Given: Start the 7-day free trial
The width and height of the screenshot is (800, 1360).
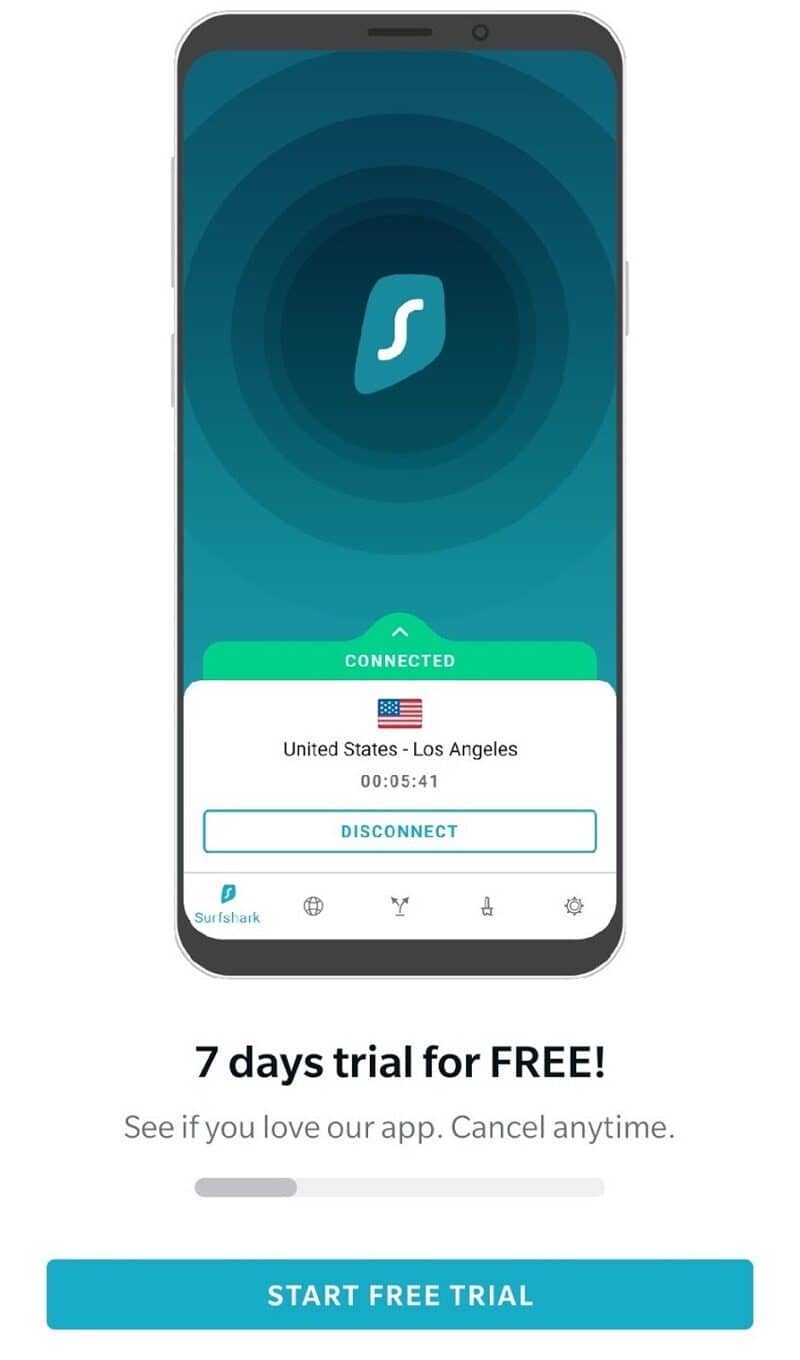Looking at the screenshot, I should click(400, 1295).
